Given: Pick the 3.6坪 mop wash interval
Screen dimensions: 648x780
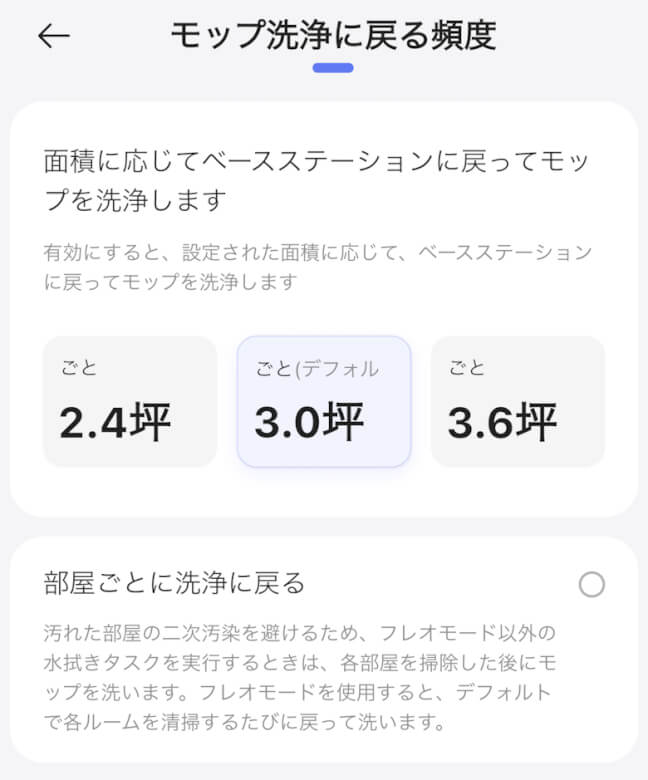Looking at the screenshot, I should (x=518, y=402).
